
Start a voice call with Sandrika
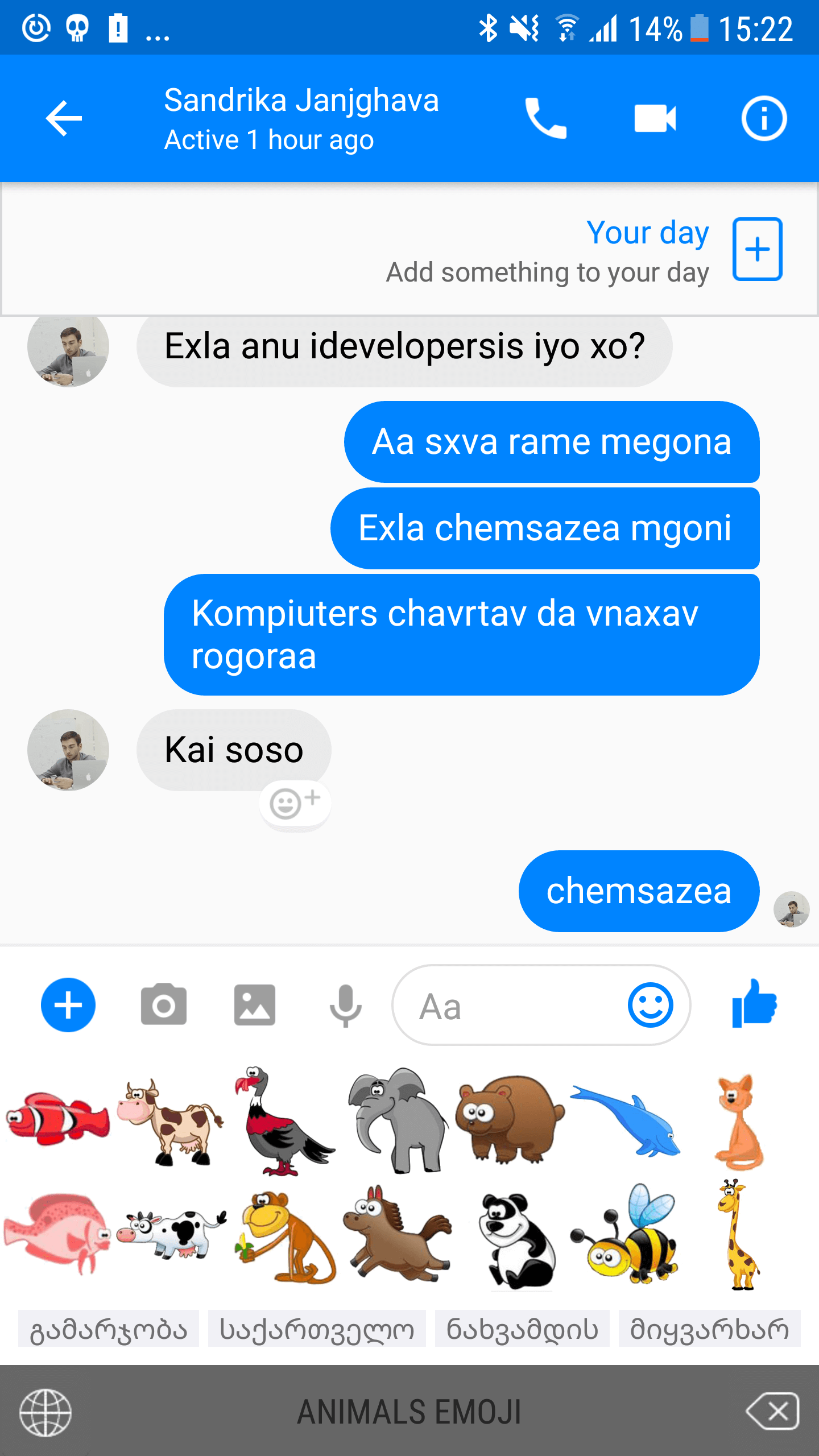click(545, 118)
